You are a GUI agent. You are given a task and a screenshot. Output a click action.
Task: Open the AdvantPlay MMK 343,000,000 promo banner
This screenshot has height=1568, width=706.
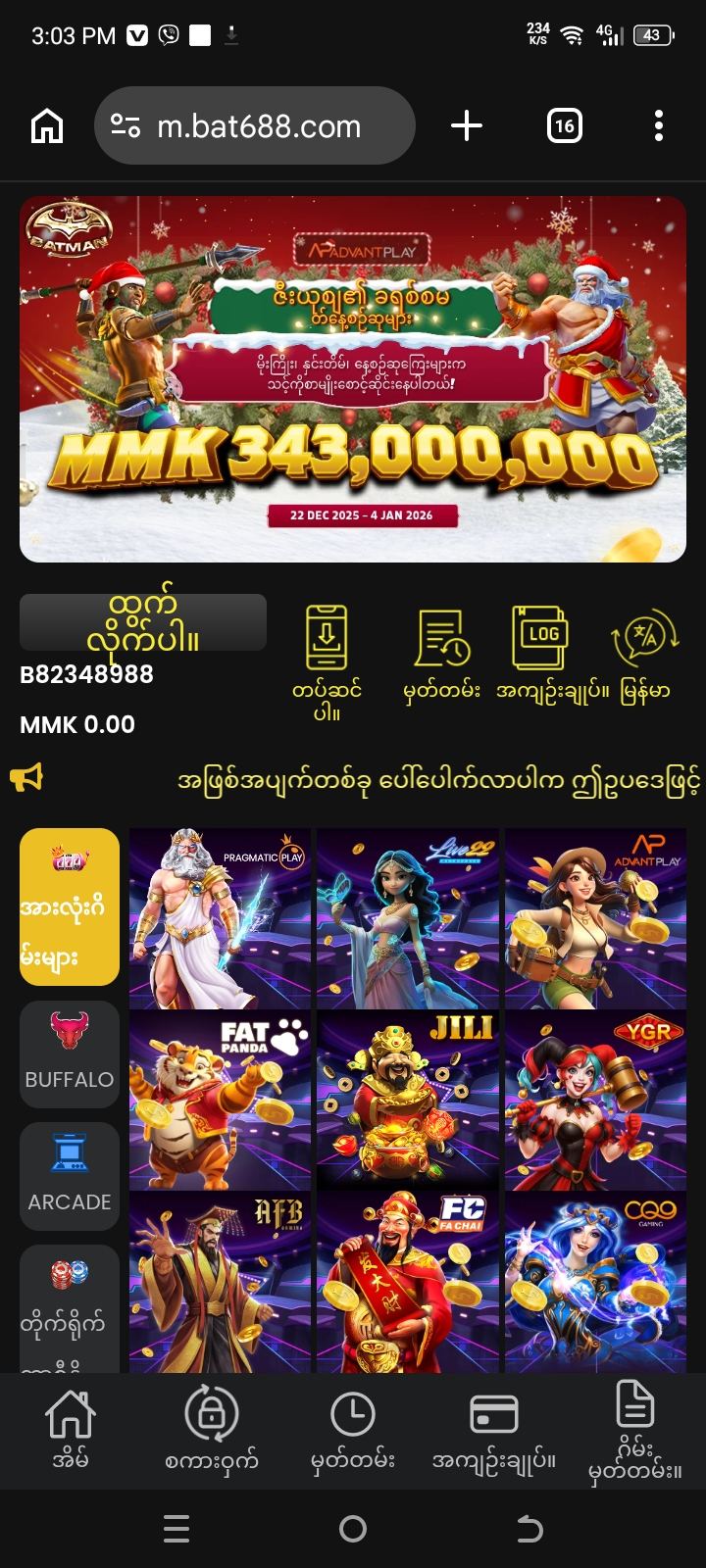353,379
